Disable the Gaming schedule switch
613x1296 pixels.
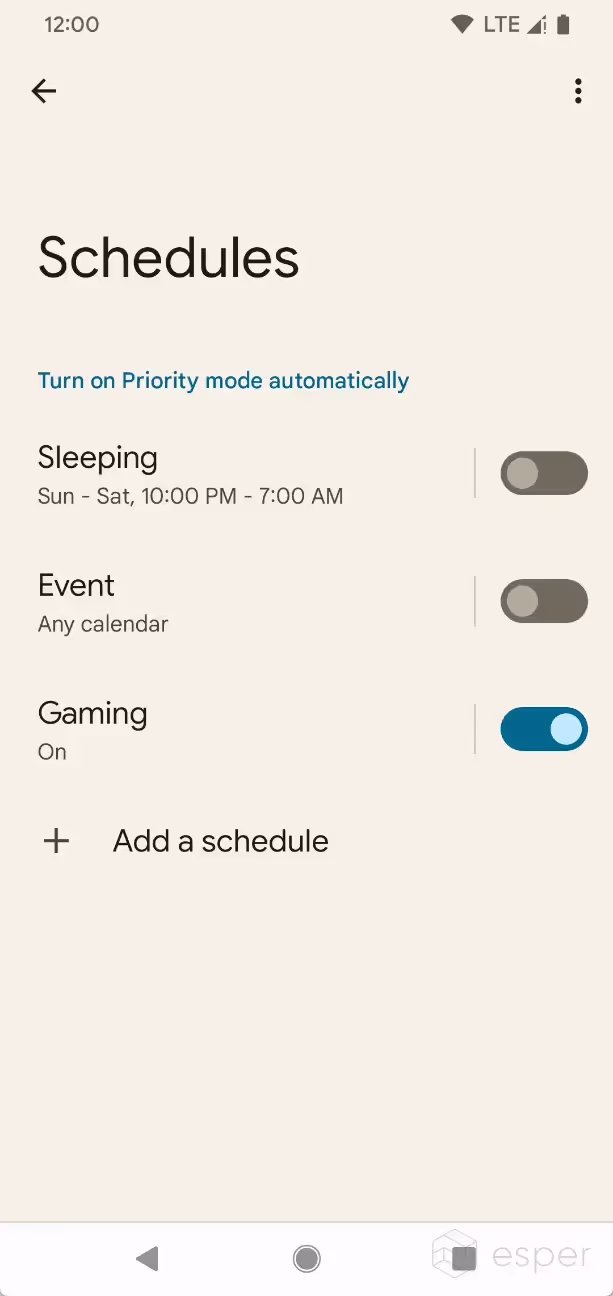point(544,729)
